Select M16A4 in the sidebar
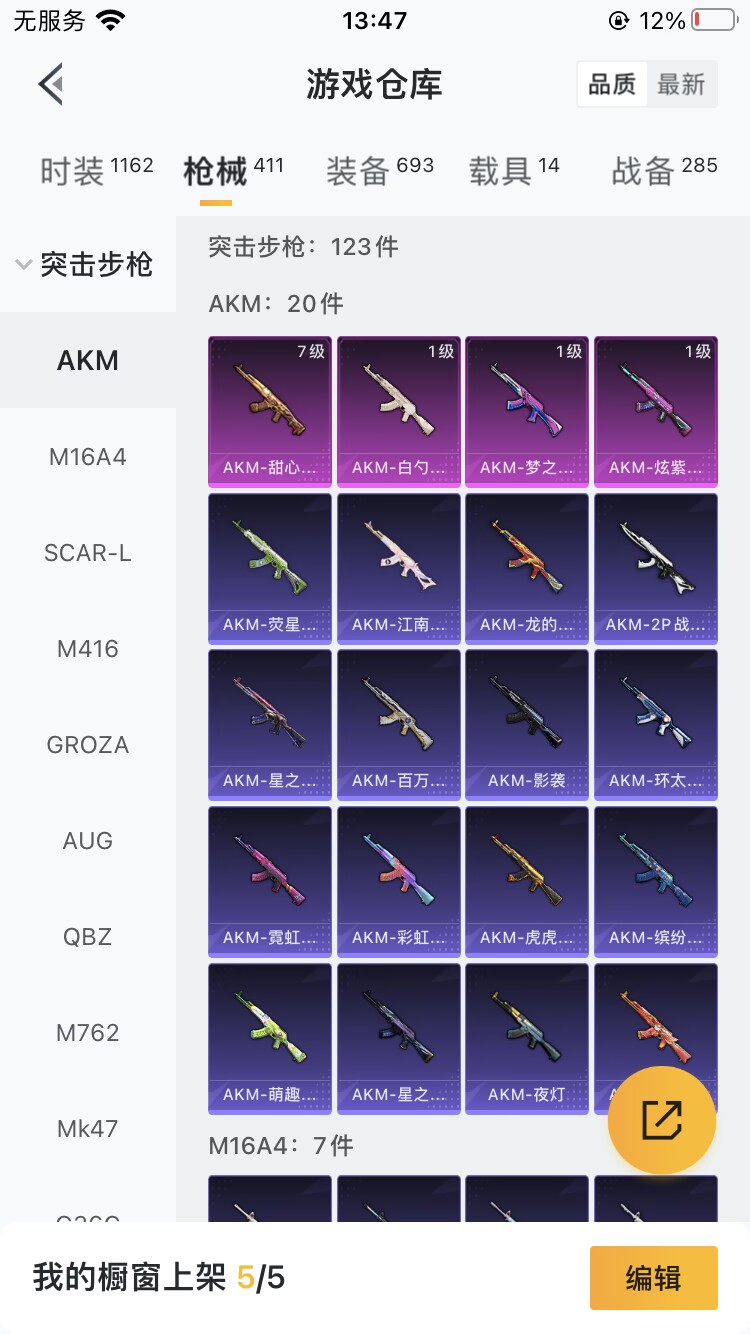 tap(88, 457)
